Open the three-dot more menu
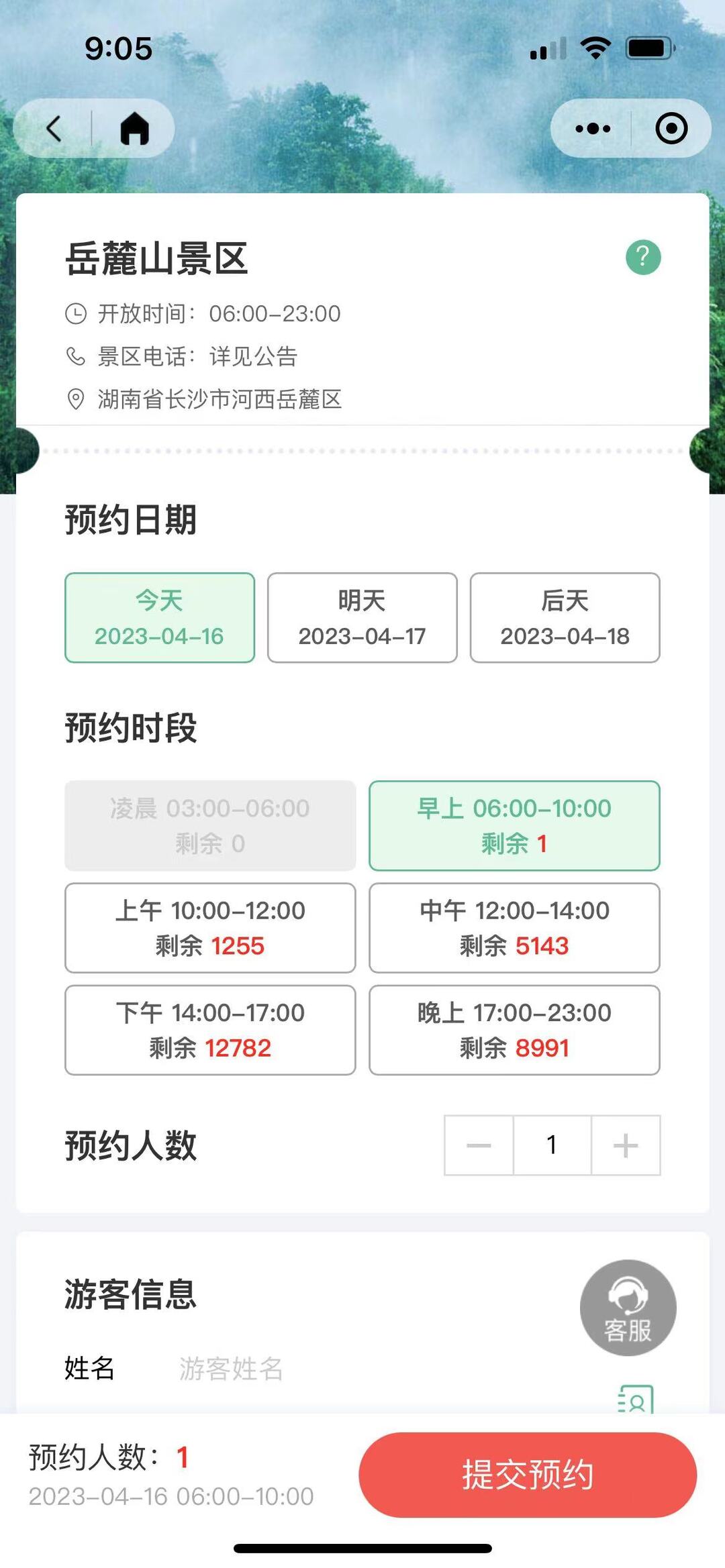 tap(593, 128)
